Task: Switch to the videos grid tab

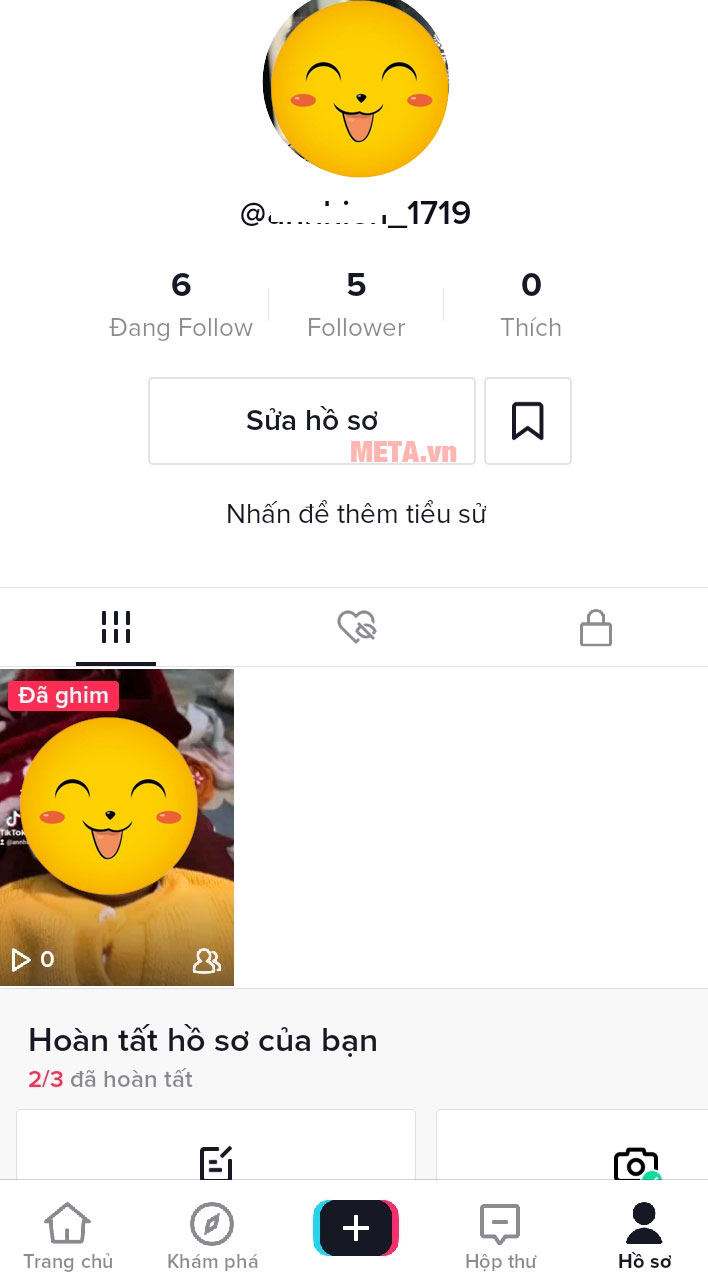Action: click(116, 628)
